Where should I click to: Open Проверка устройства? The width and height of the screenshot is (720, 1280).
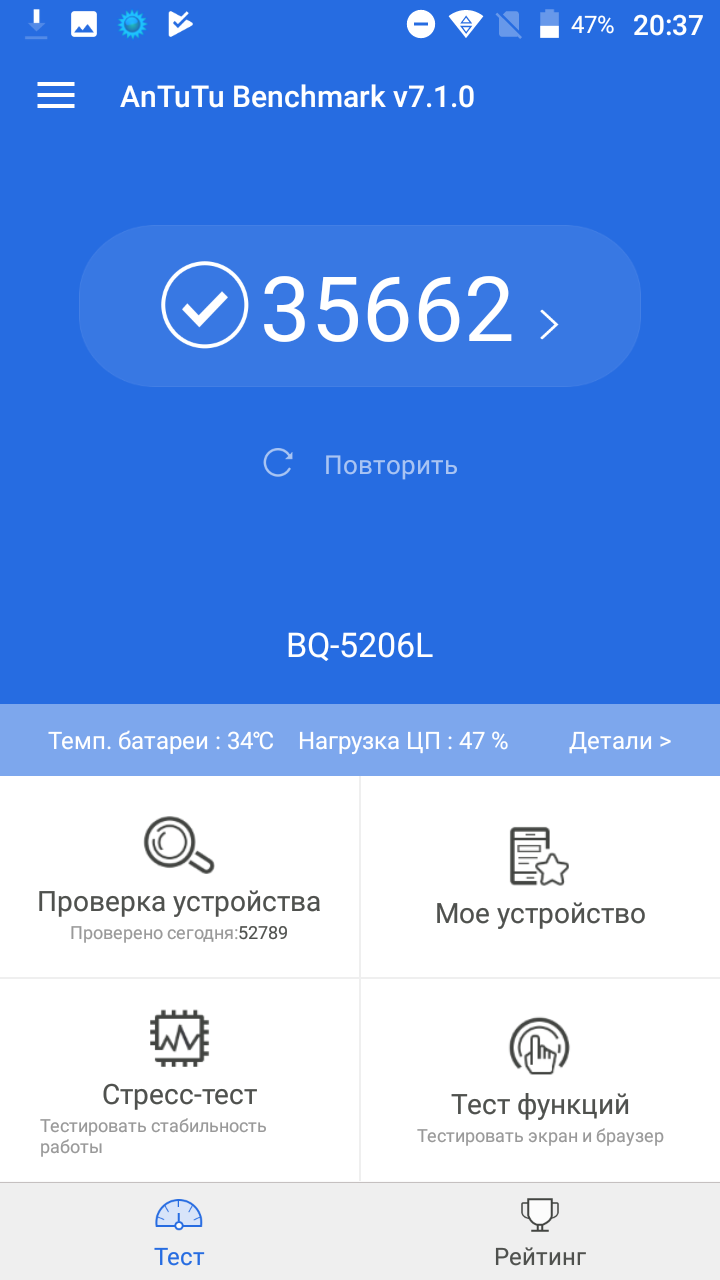coord(179,877)
